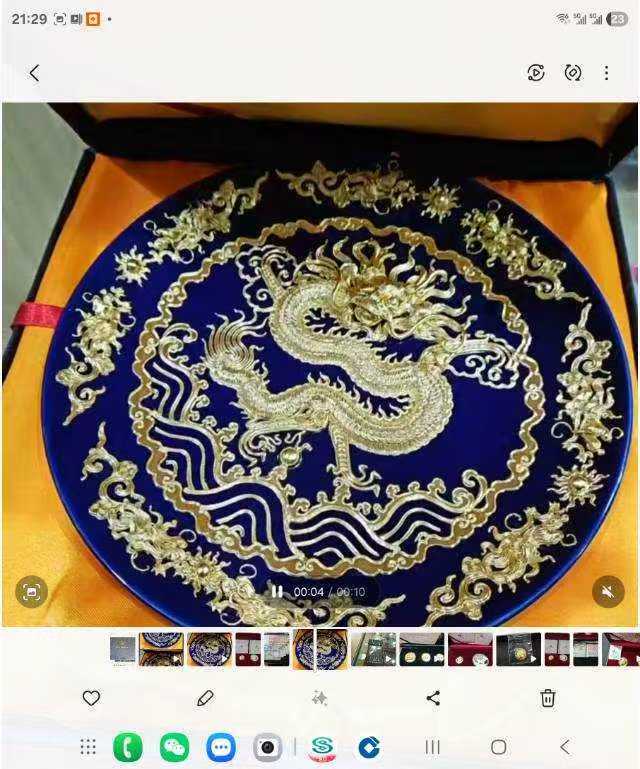Image resolution: width=640 pixels, height=769 pixels.
Task: Tap the rotate screen icon
Action: coord(572,73)
